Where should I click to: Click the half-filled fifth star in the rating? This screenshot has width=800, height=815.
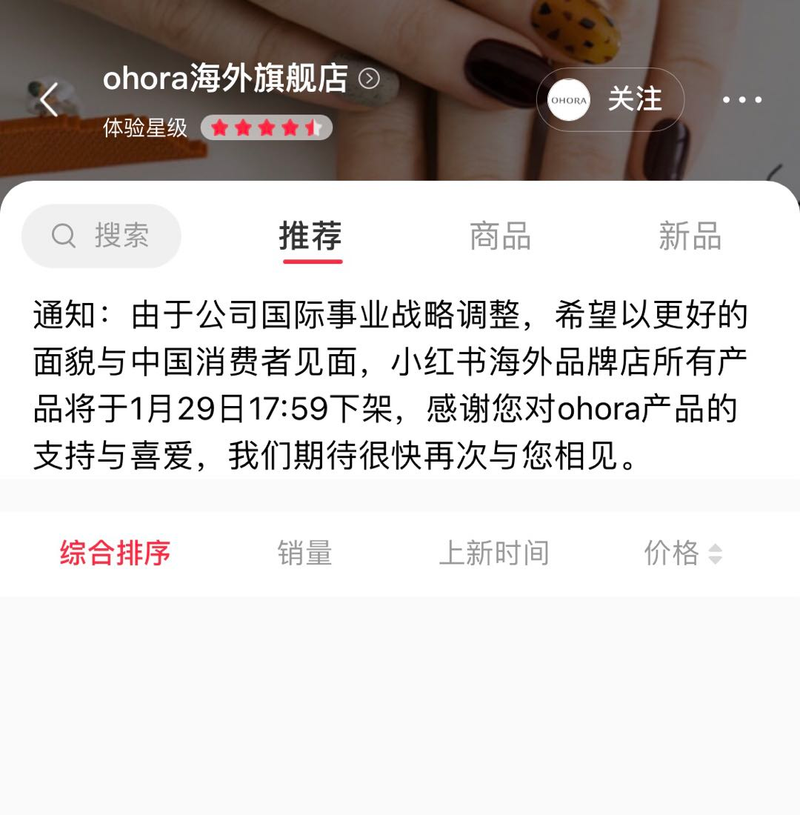(x=313, y=129)
